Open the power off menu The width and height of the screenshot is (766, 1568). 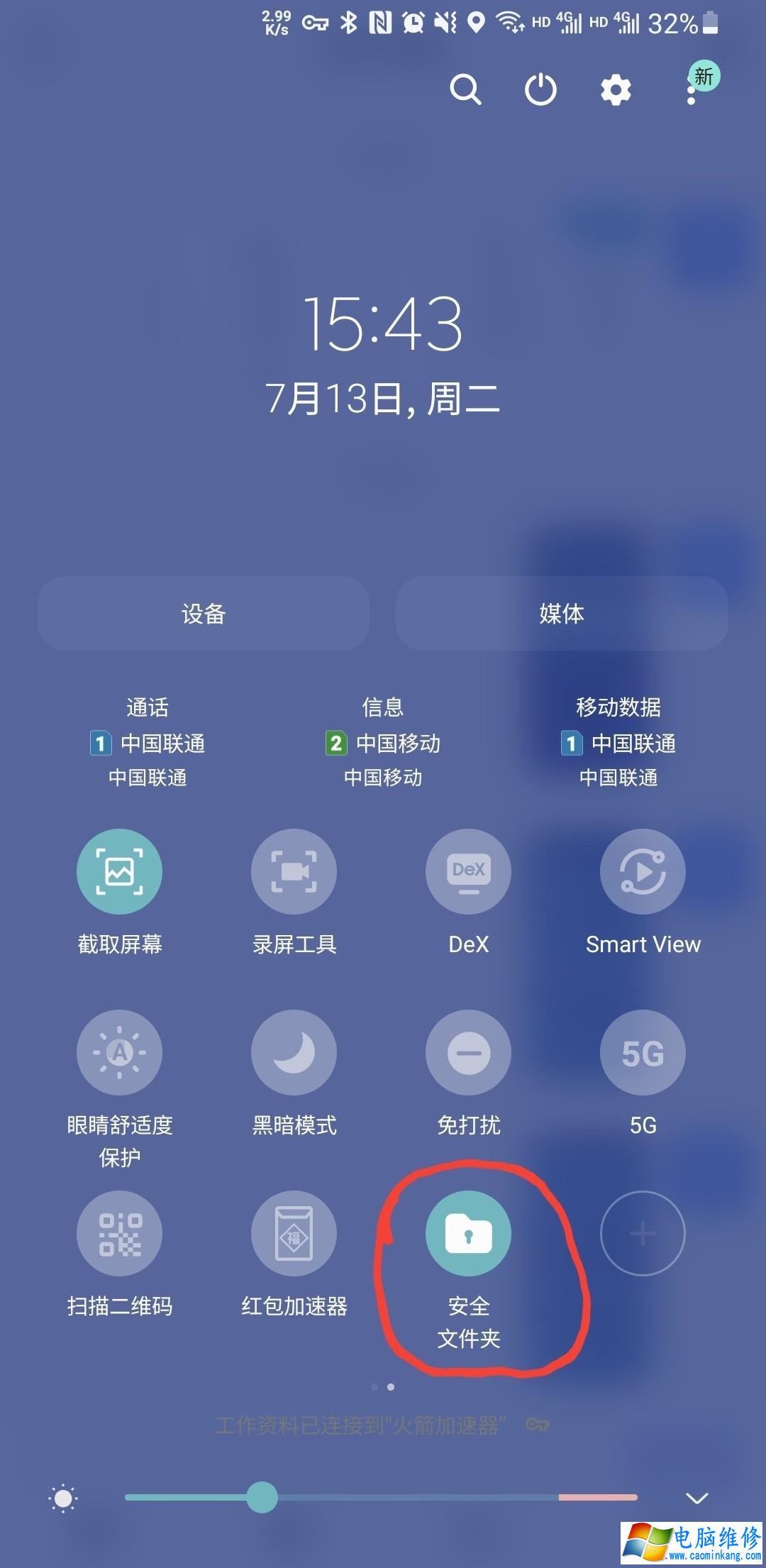pos(540,90)
